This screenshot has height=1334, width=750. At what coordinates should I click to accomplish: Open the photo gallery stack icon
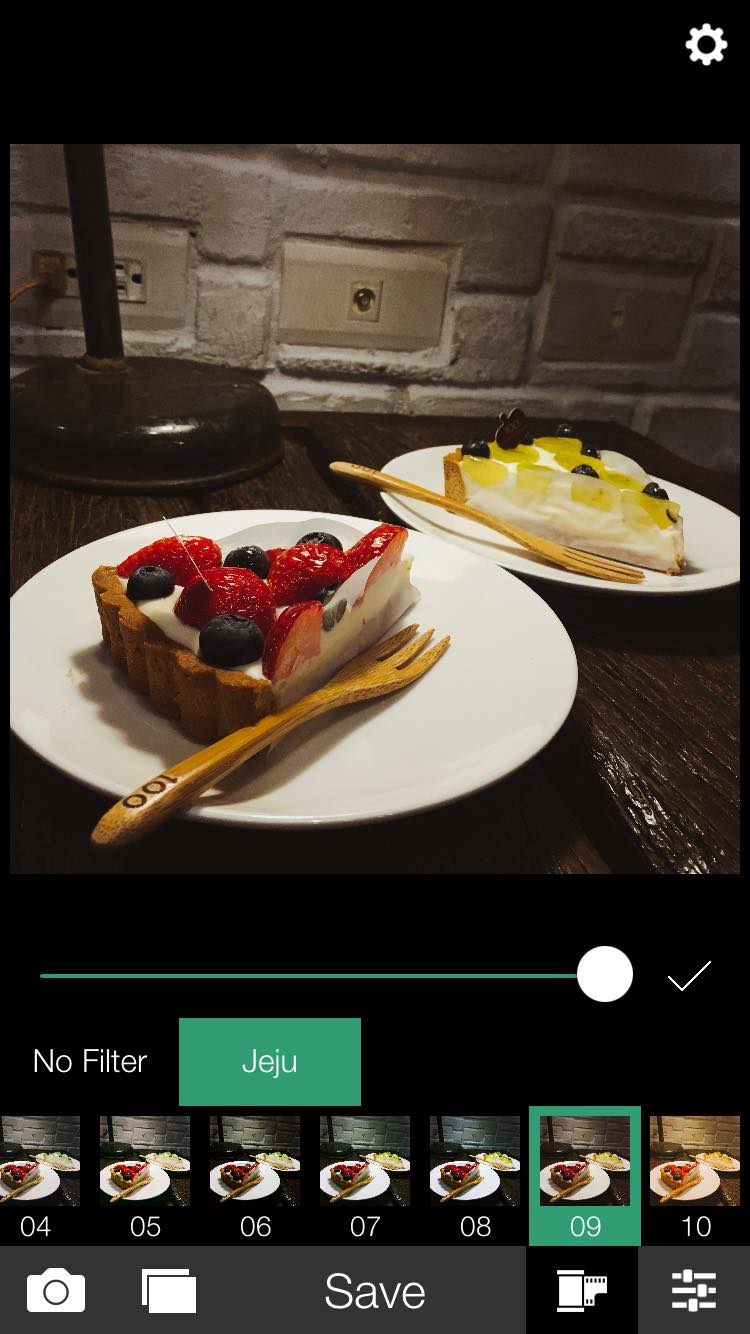tap(169, 1291)
